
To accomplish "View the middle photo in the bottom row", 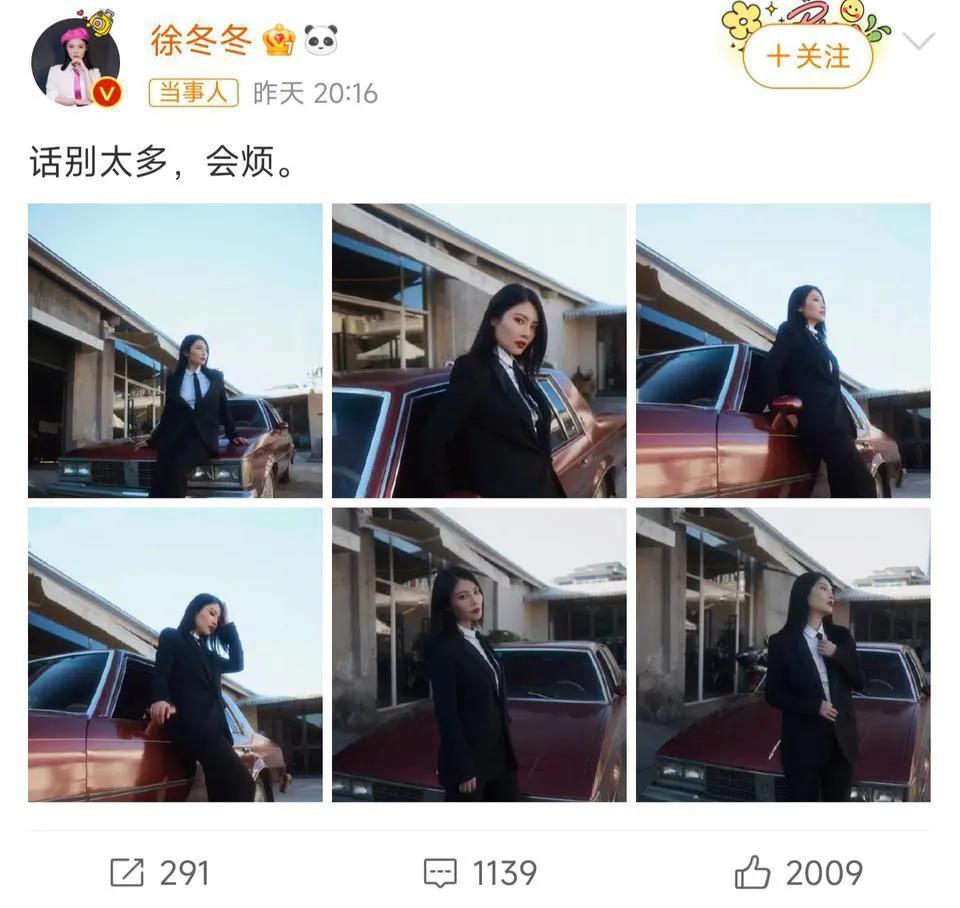I will point(479,655).
